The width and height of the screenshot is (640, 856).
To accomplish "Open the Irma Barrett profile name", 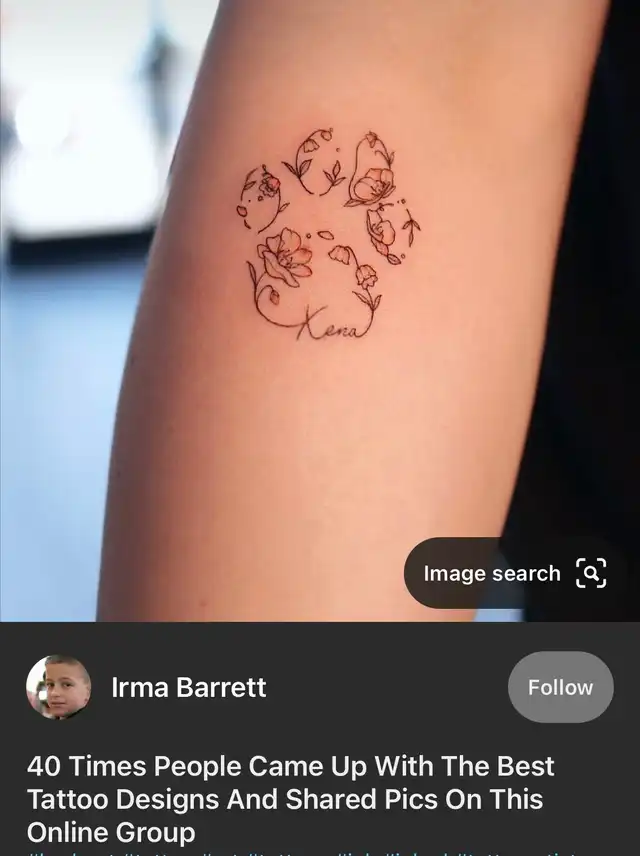I will click(x=189, y=688).
